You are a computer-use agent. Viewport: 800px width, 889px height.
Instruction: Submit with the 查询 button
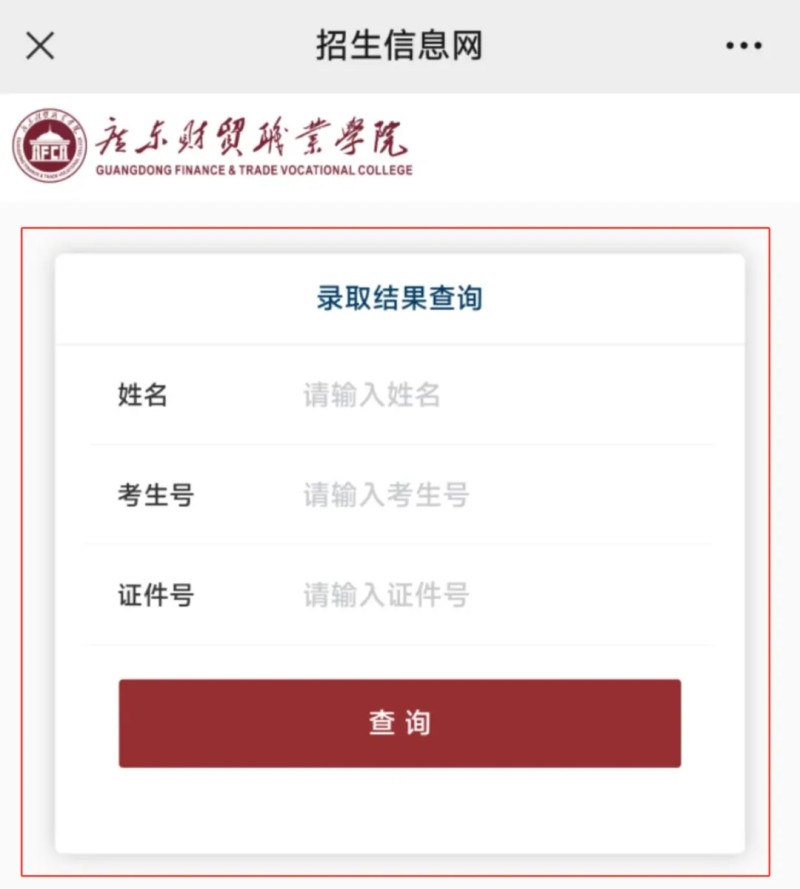(x=400, y=723)
